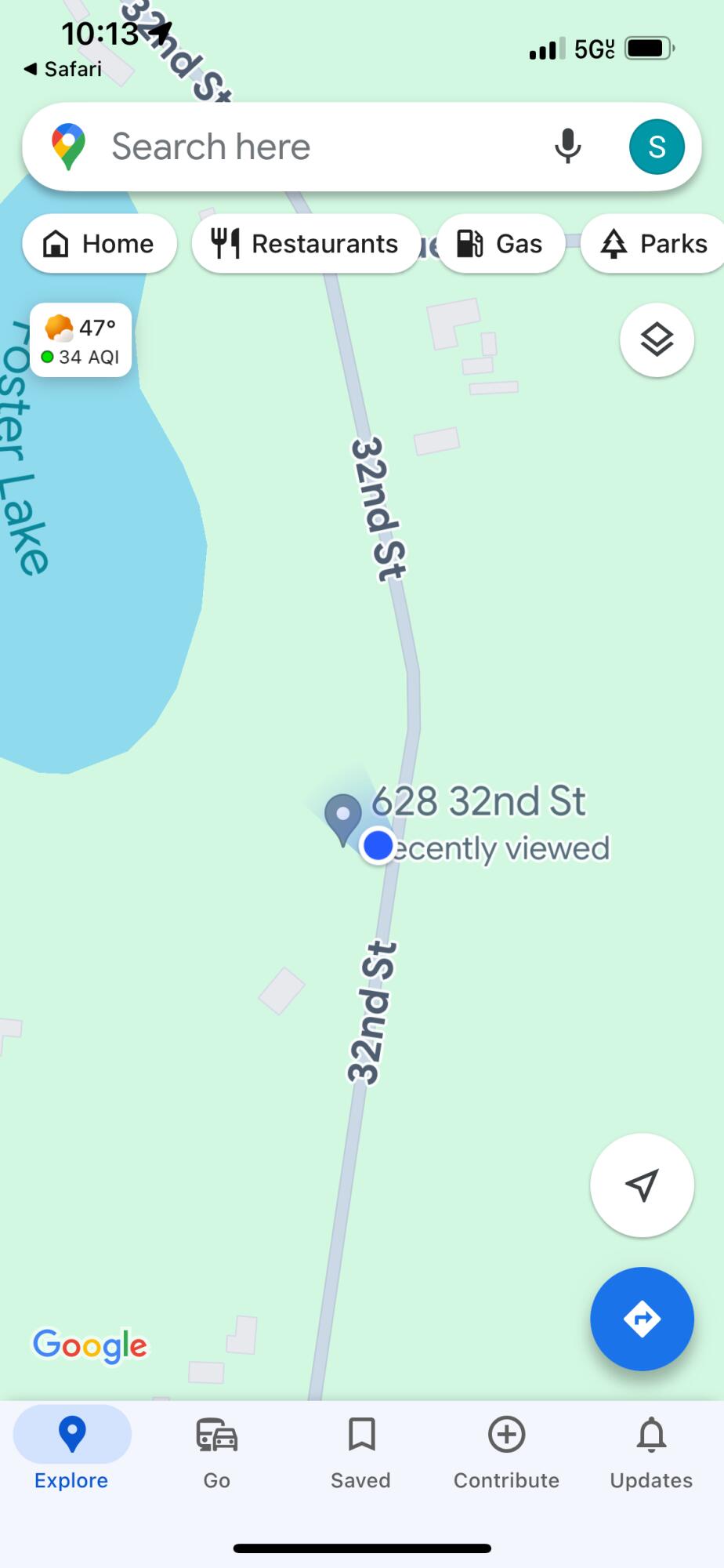The image size is (724, 1568).
Task: Open the Saved tab
Action: click(x=361, y=1452)
